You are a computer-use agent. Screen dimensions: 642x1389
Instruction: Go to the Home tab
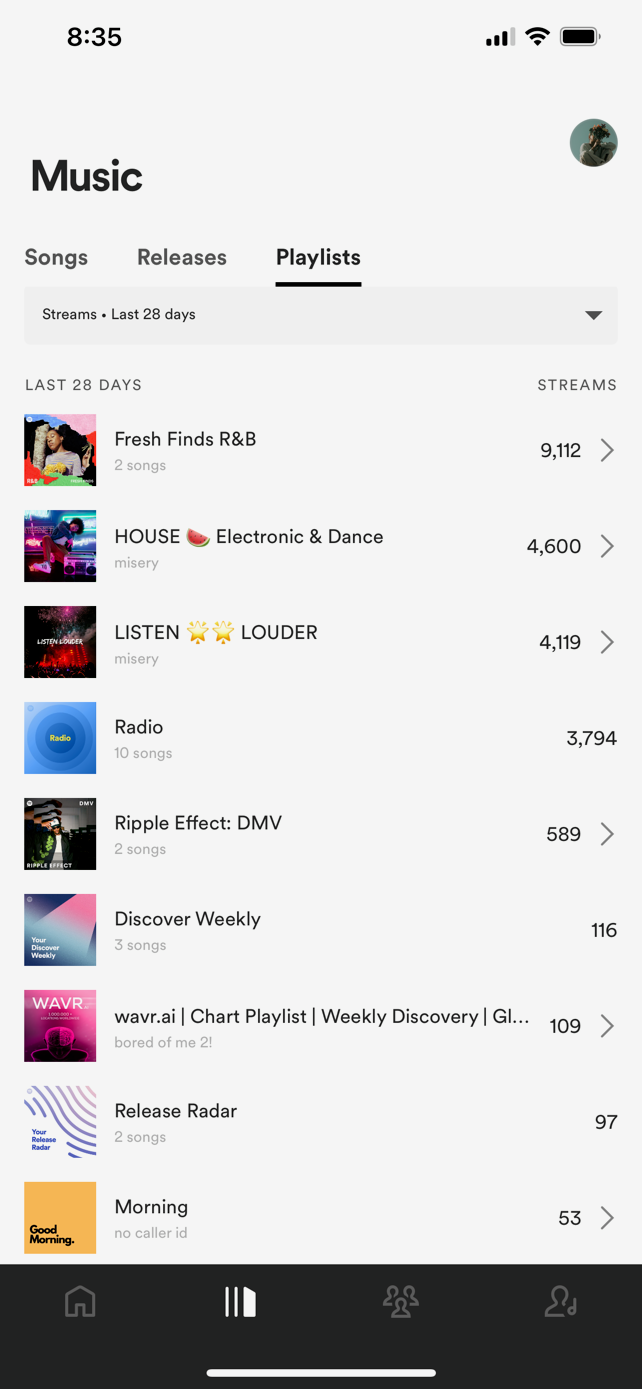(x=80, y=1301)
